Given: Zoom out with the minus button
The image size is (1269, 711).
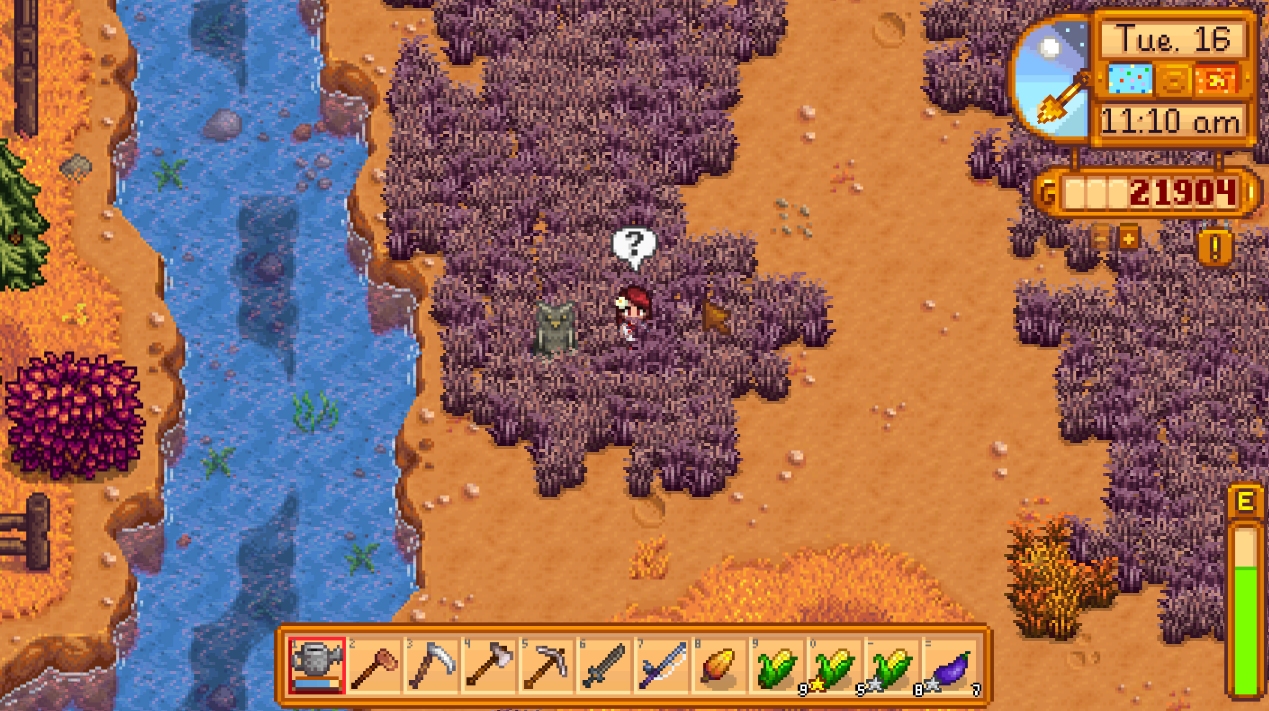Looking at the screenshot, I should (1101, 239).
